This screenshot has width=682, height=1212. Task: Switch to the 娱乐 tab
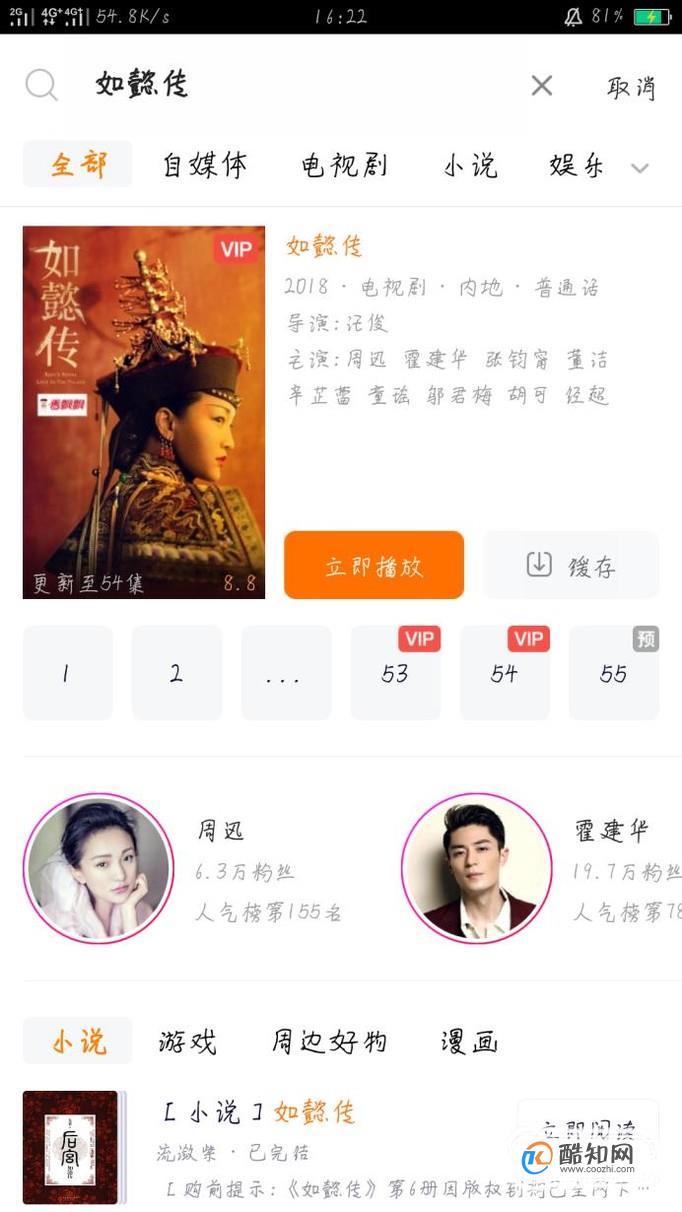tap(576, 165)
